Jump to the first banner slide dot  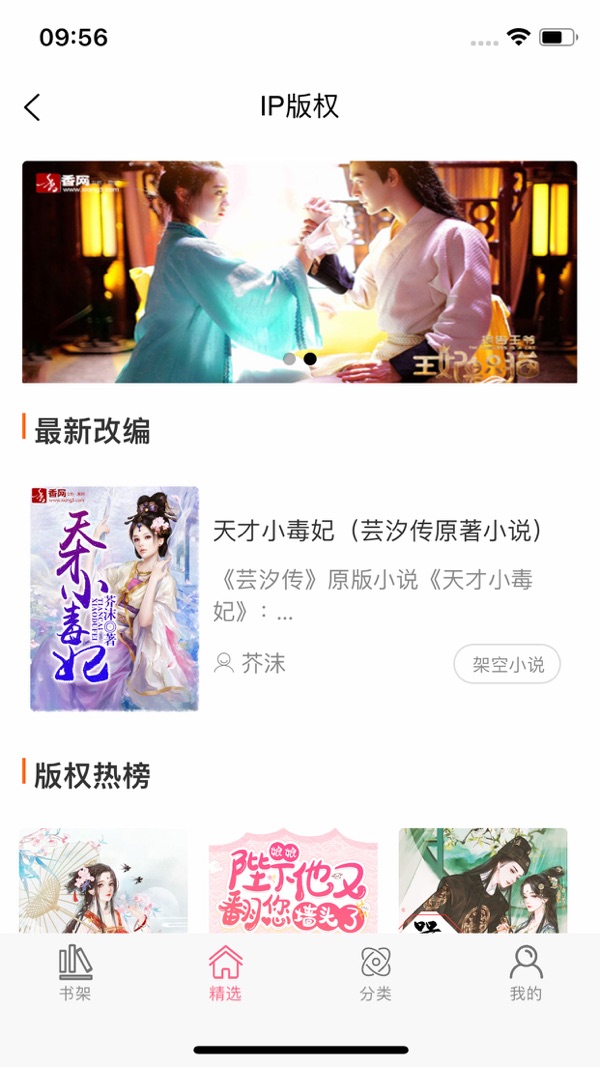(289, 359)
